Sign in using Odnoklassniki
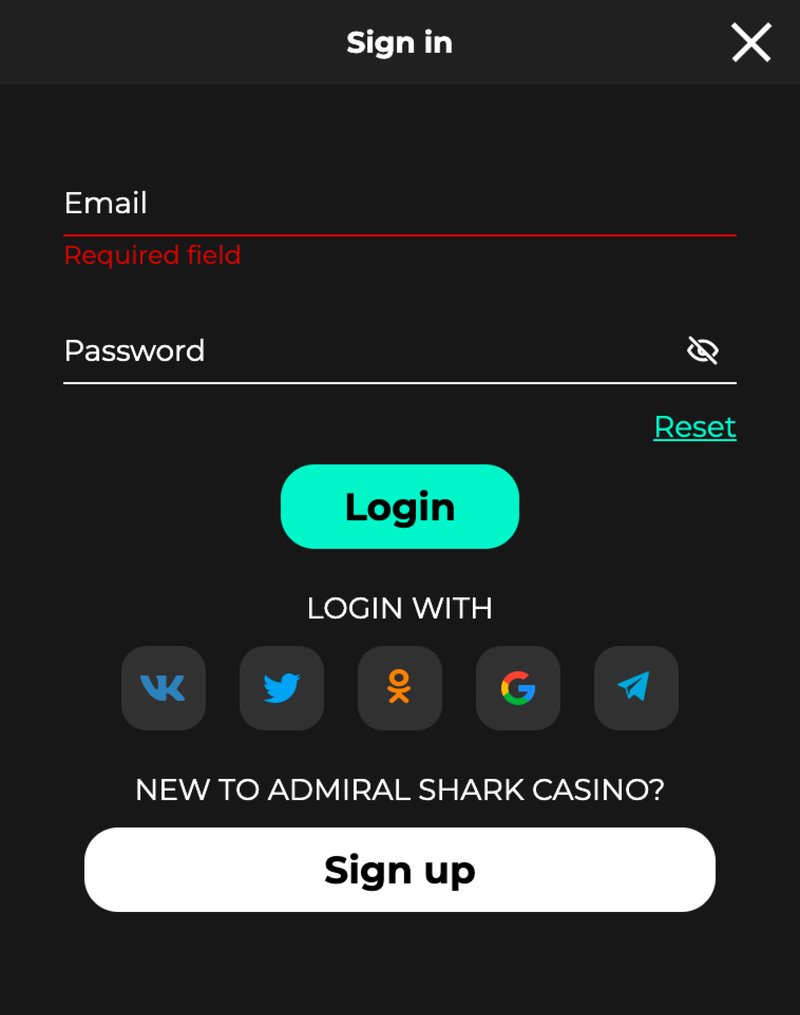Screen dimensions: 800x1015 [x=399, y=688]
